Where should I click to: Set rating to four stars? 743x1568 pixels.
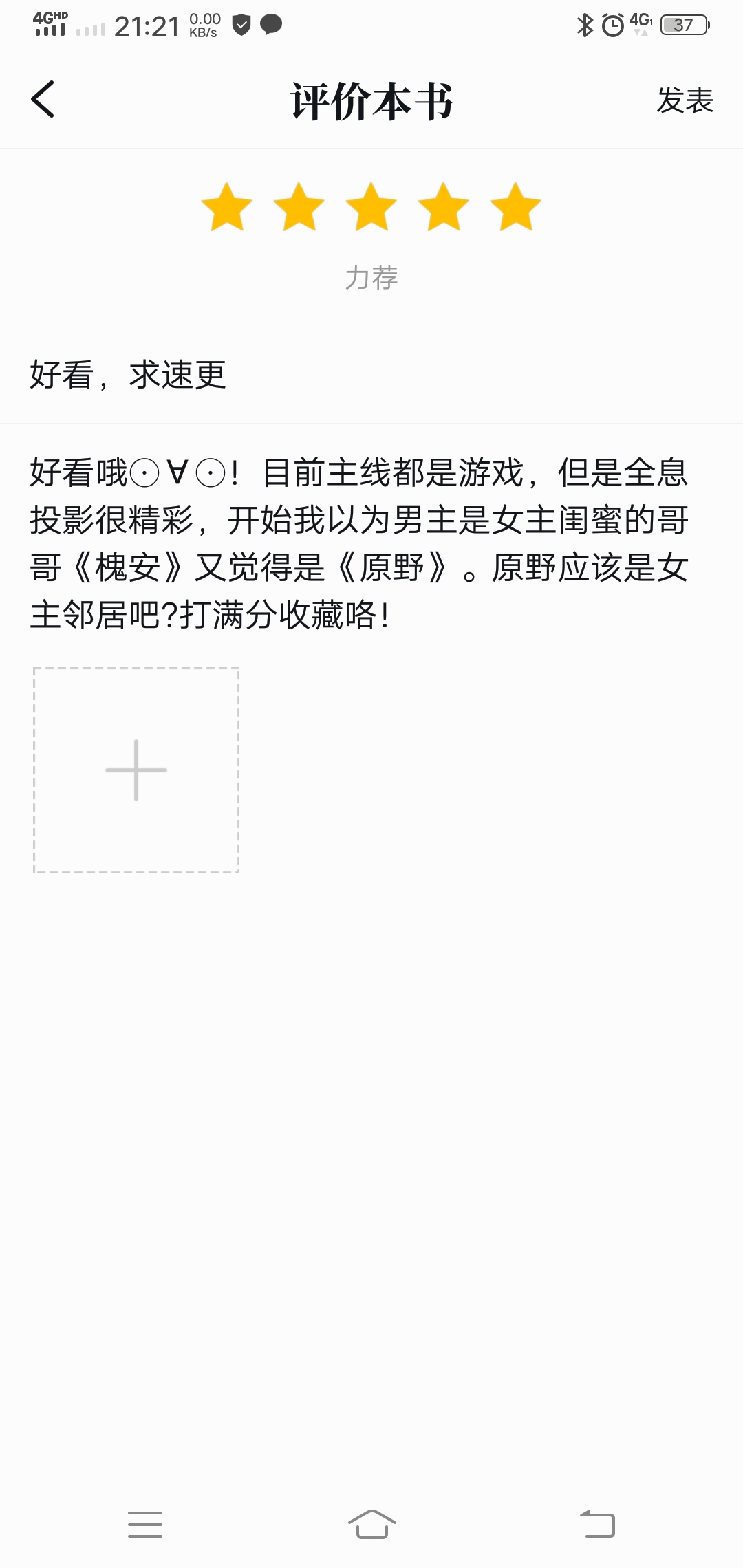[443, 207]
